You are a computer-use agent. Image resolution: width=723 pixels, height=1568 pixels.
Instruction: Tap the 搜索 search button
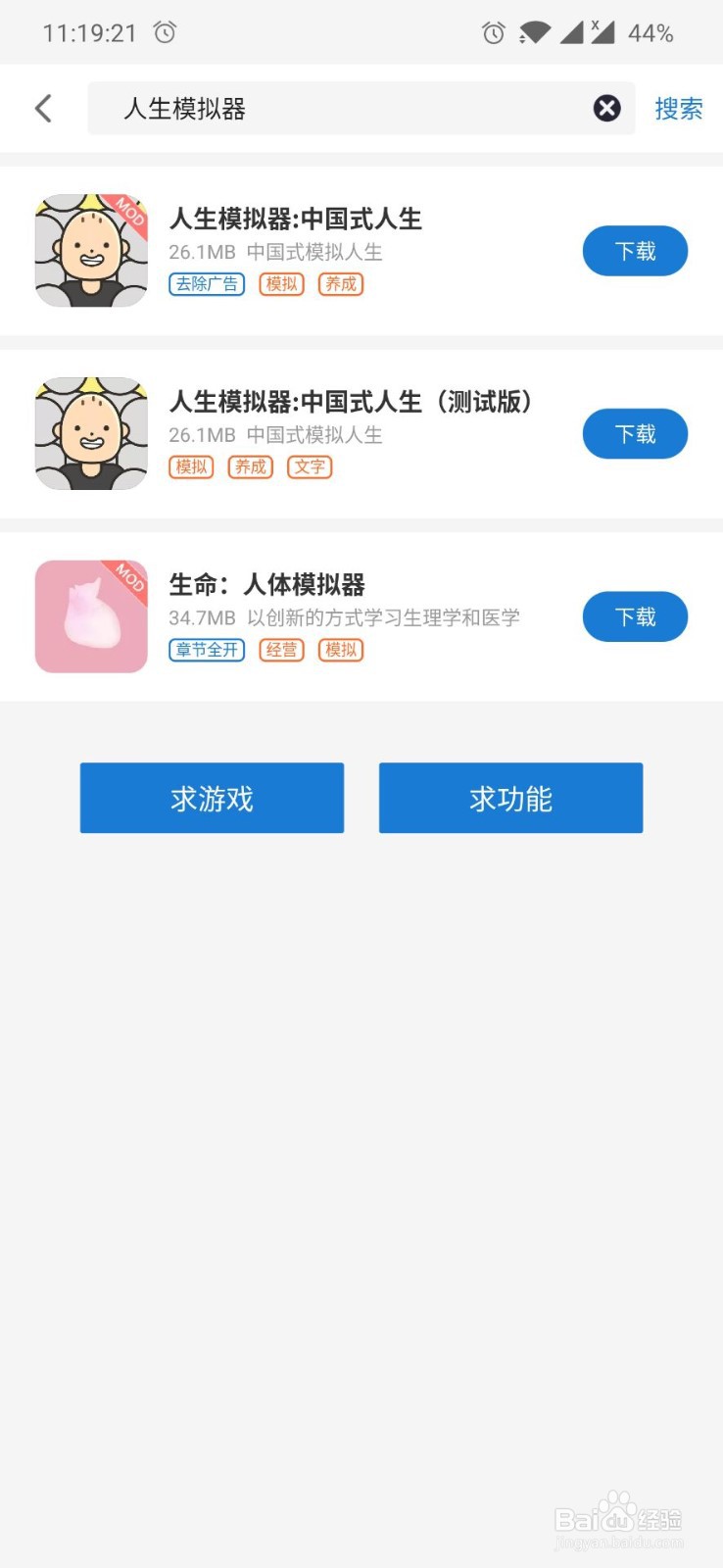[678, 108]
